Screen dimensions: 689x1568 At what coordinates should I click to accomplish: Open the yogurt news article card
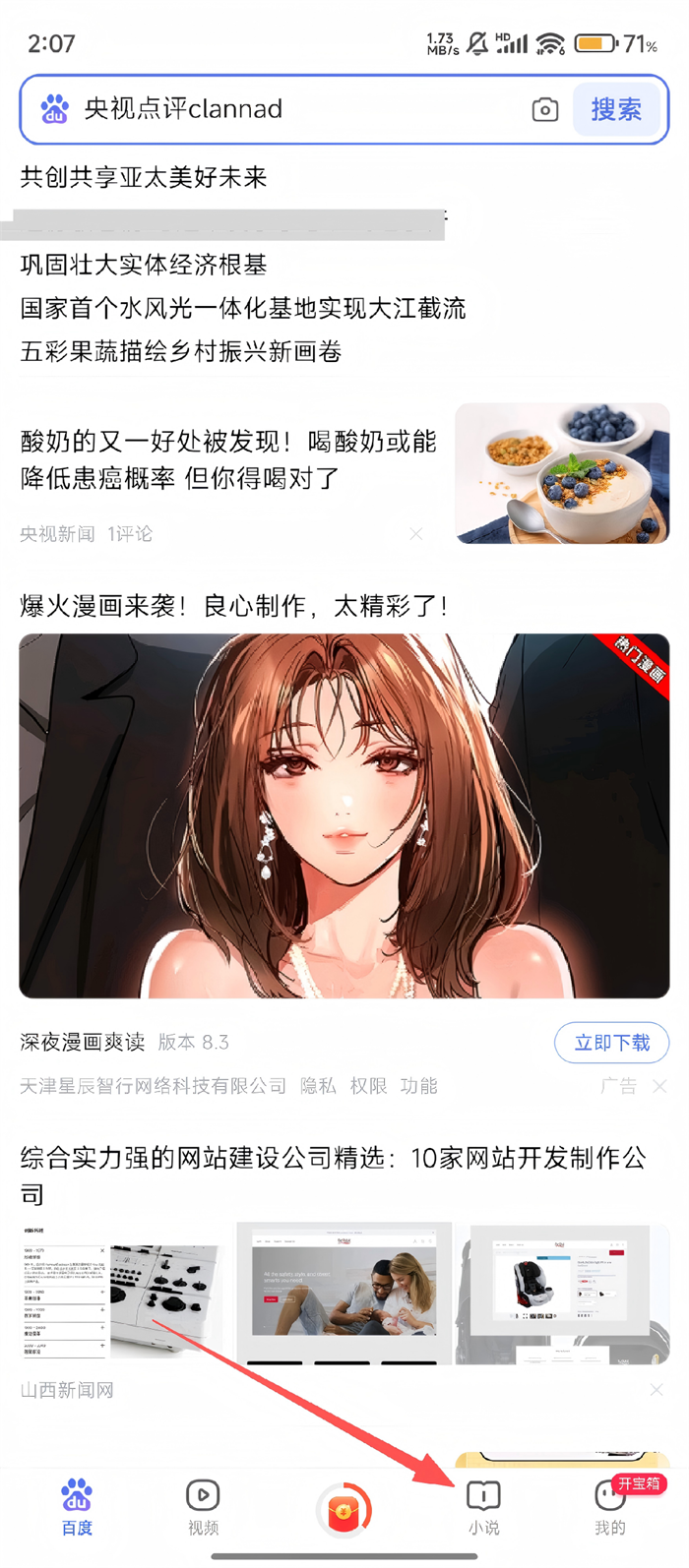pos(228,459)
